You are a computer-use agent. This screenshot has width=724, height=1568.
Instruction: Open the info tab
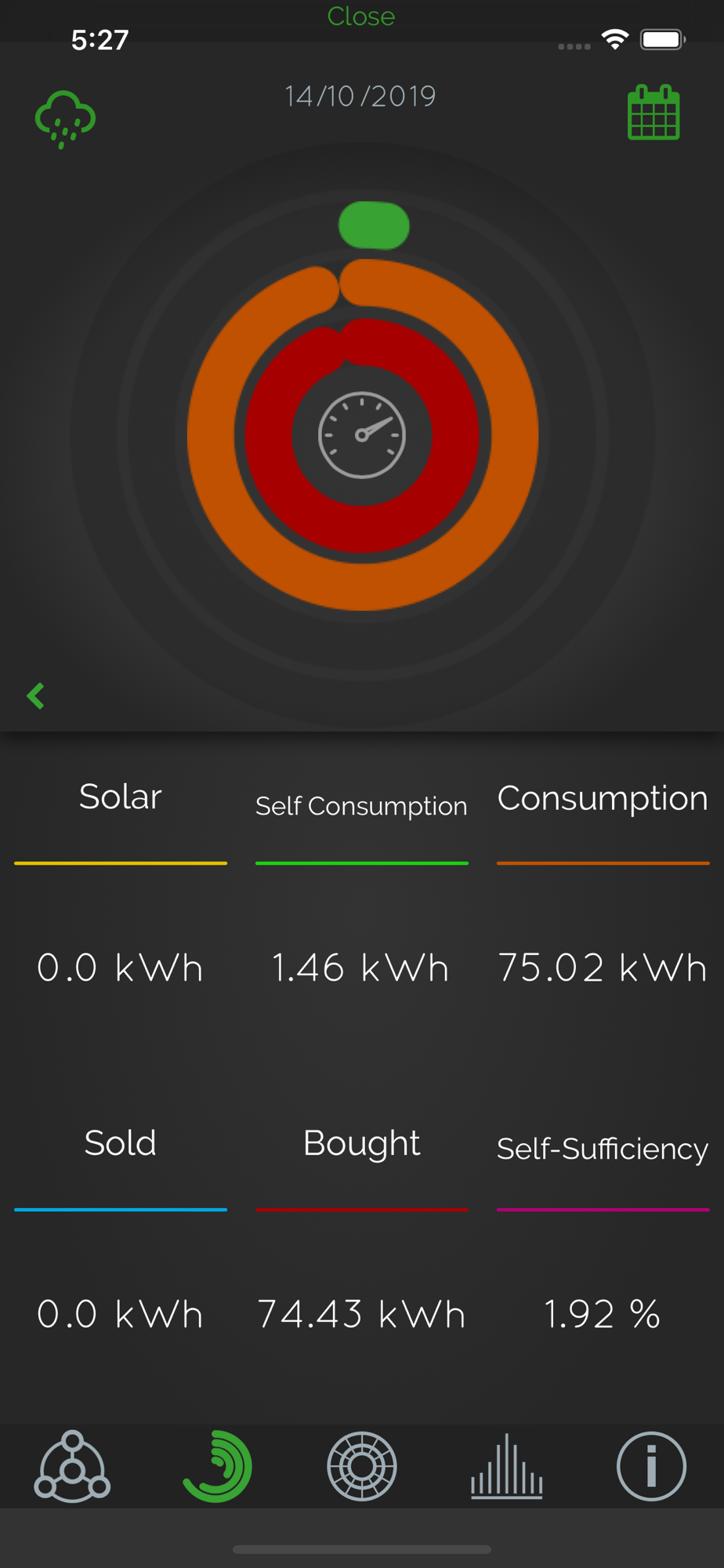[x=651, y=1466]
